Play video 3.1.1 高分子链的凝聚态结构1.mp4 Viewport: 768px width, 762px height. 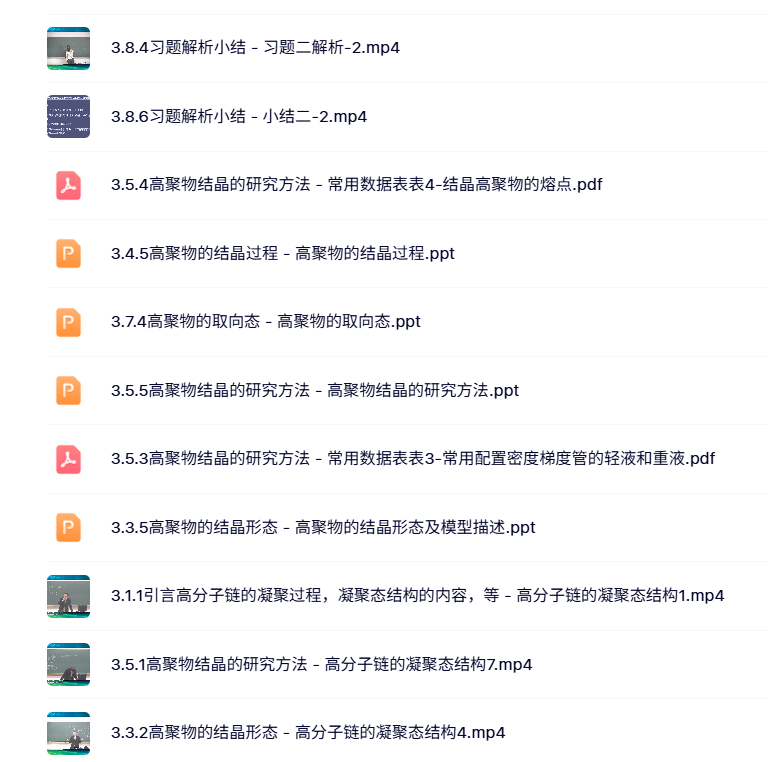[x=417, y=596]
